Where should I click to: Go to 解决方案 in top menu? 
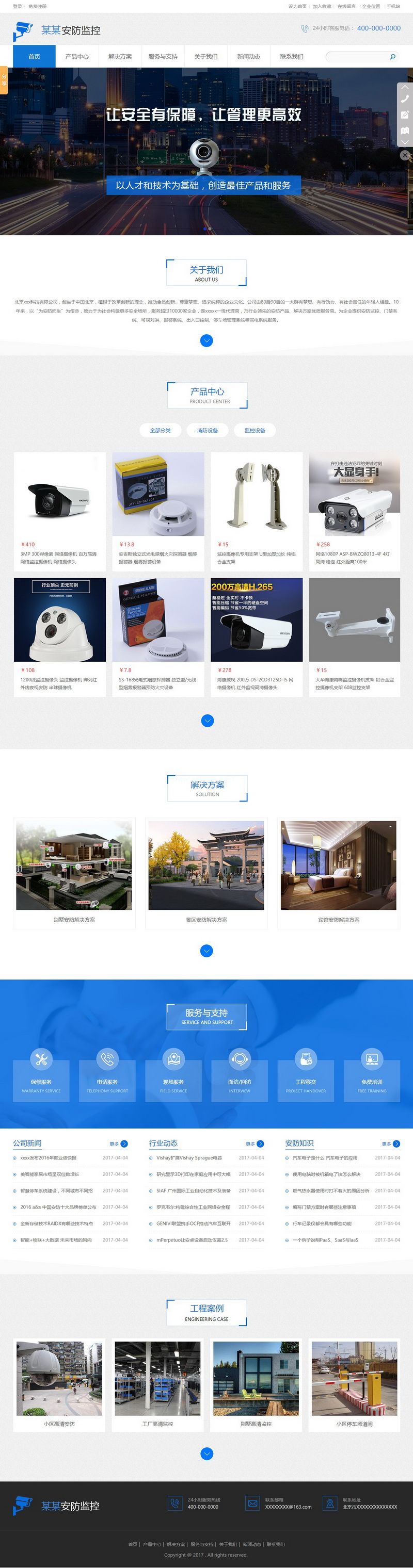(x=120, y=57)
